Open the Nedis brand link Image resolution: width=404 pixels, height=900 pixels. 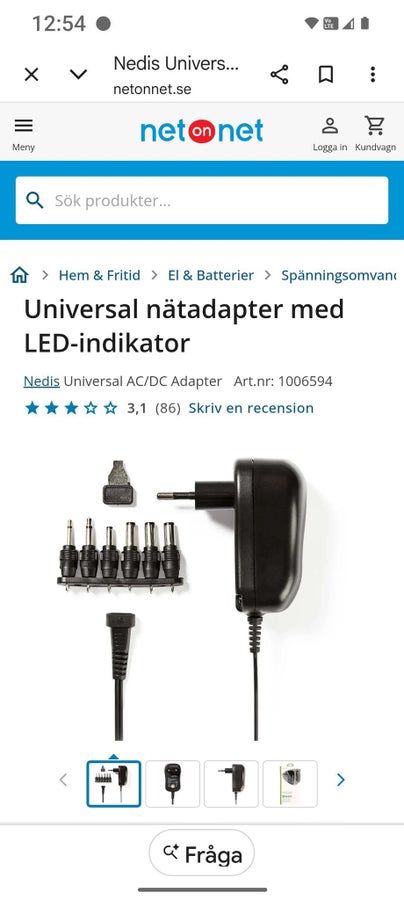tap(41, 381)
